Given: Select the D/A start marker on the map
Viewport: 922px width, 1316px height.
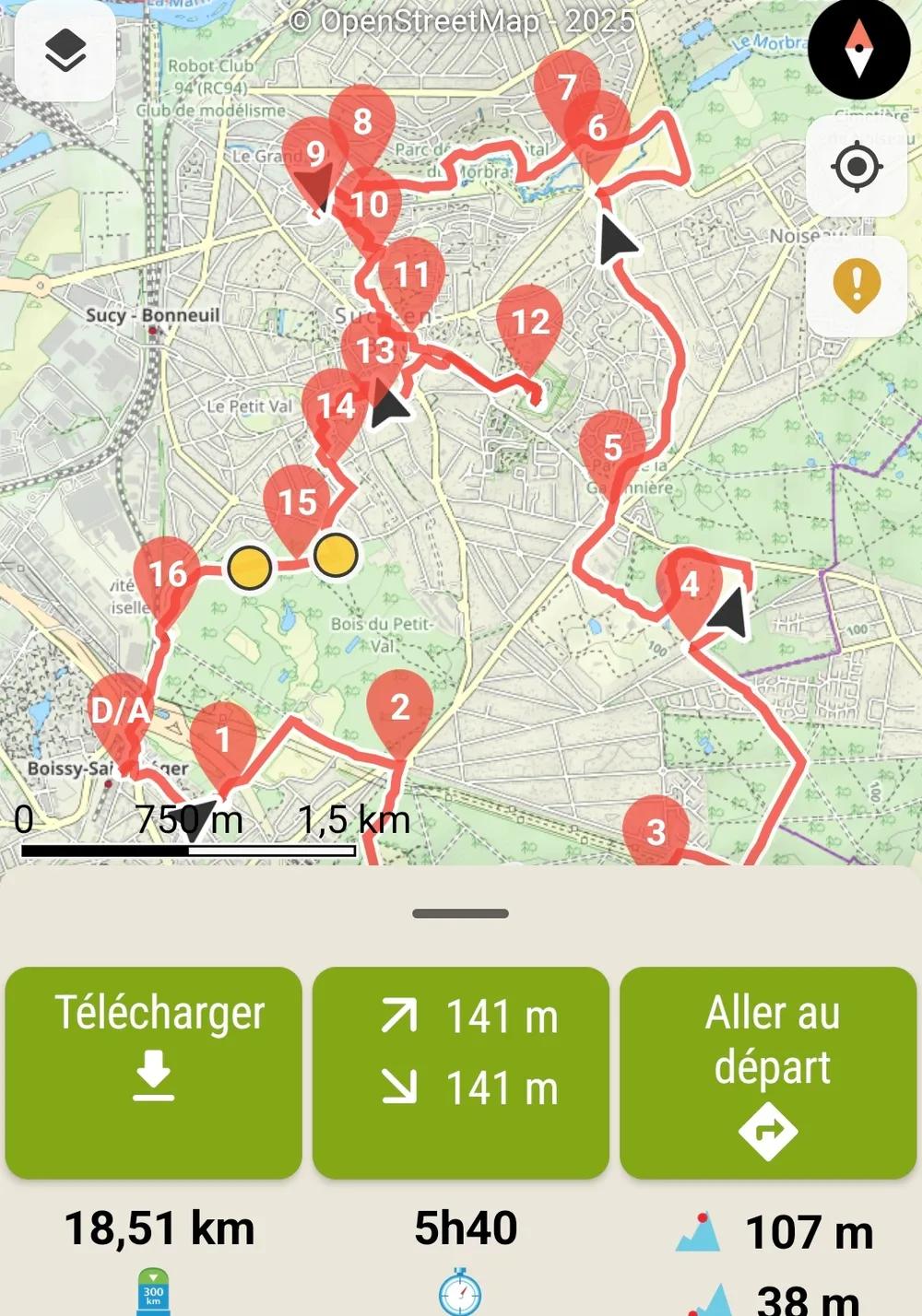Looking at the screenshot, I should (x=120, y=711).
